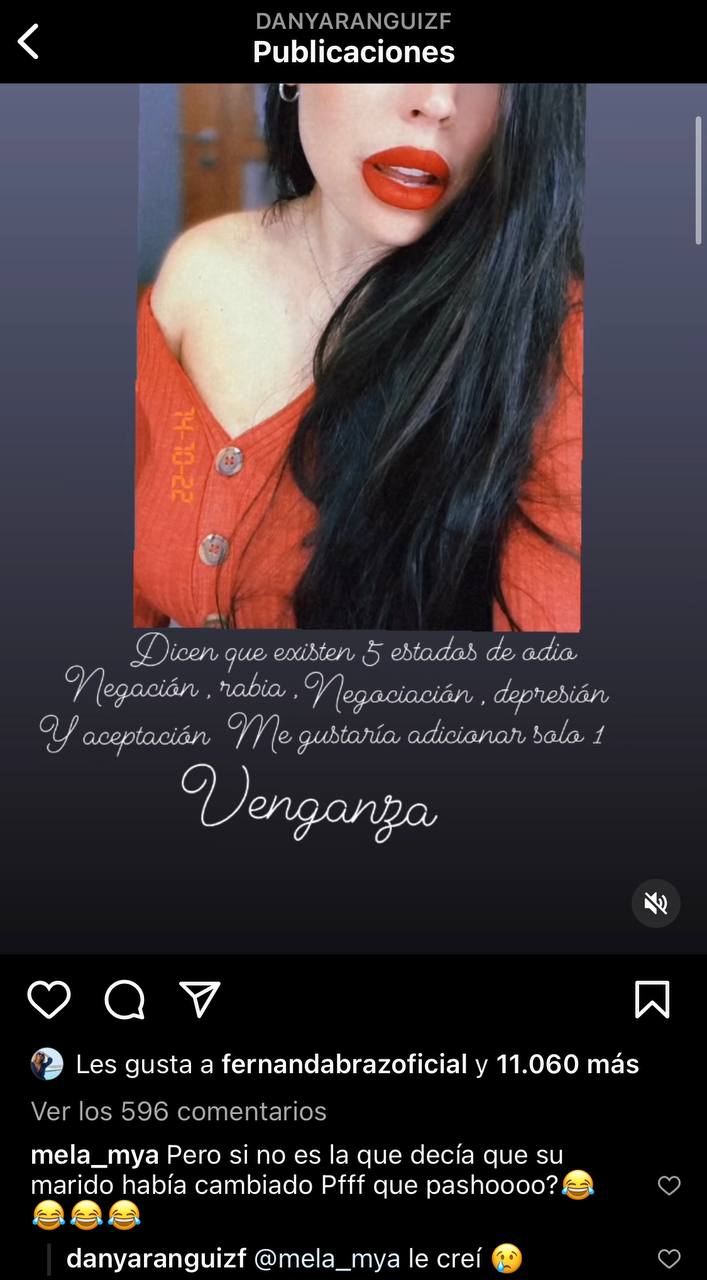View all 596 comments
Screen dimensions: 707x1280
tap(178, 1111)
